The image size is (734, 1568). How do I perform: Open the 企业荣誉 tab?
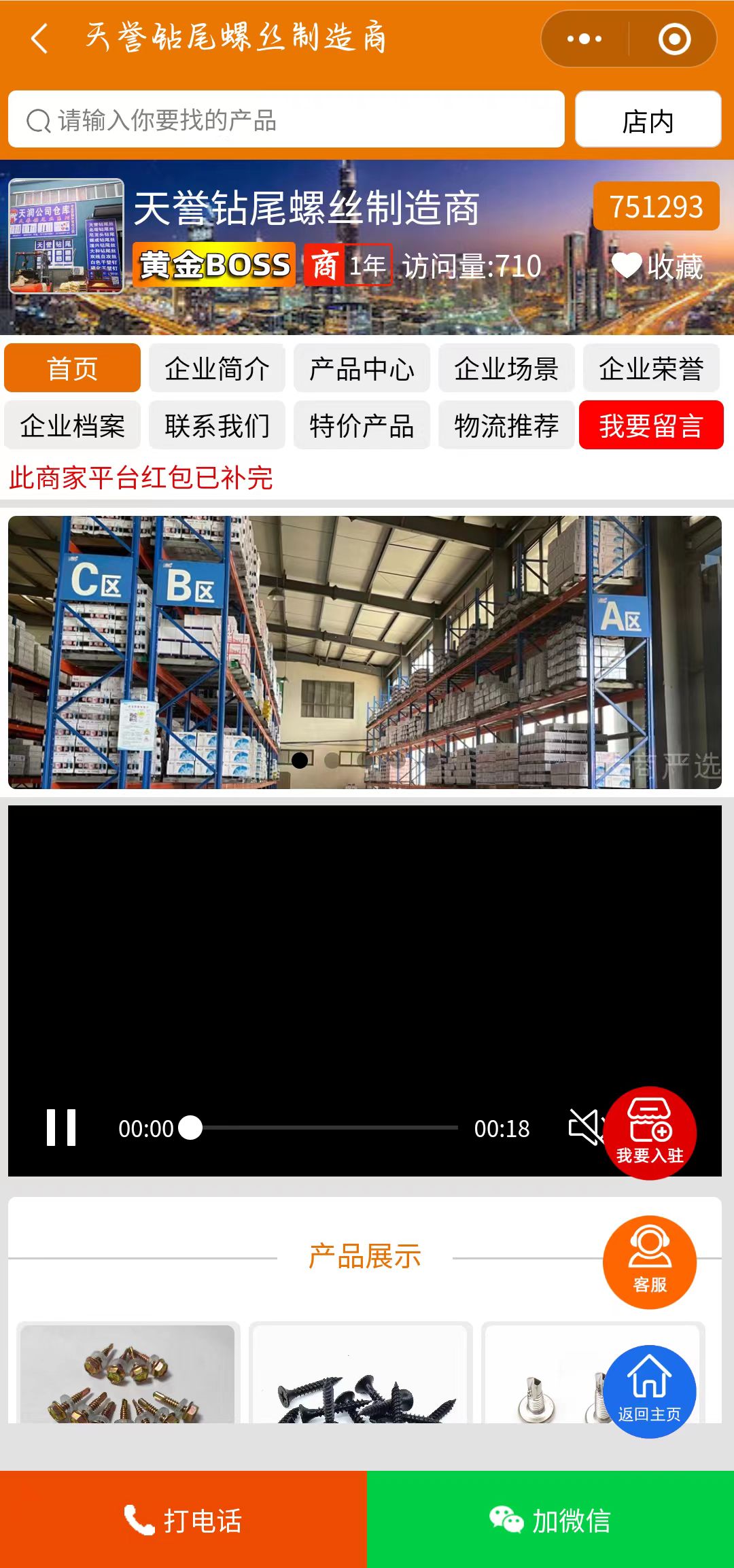pos(651,368)
